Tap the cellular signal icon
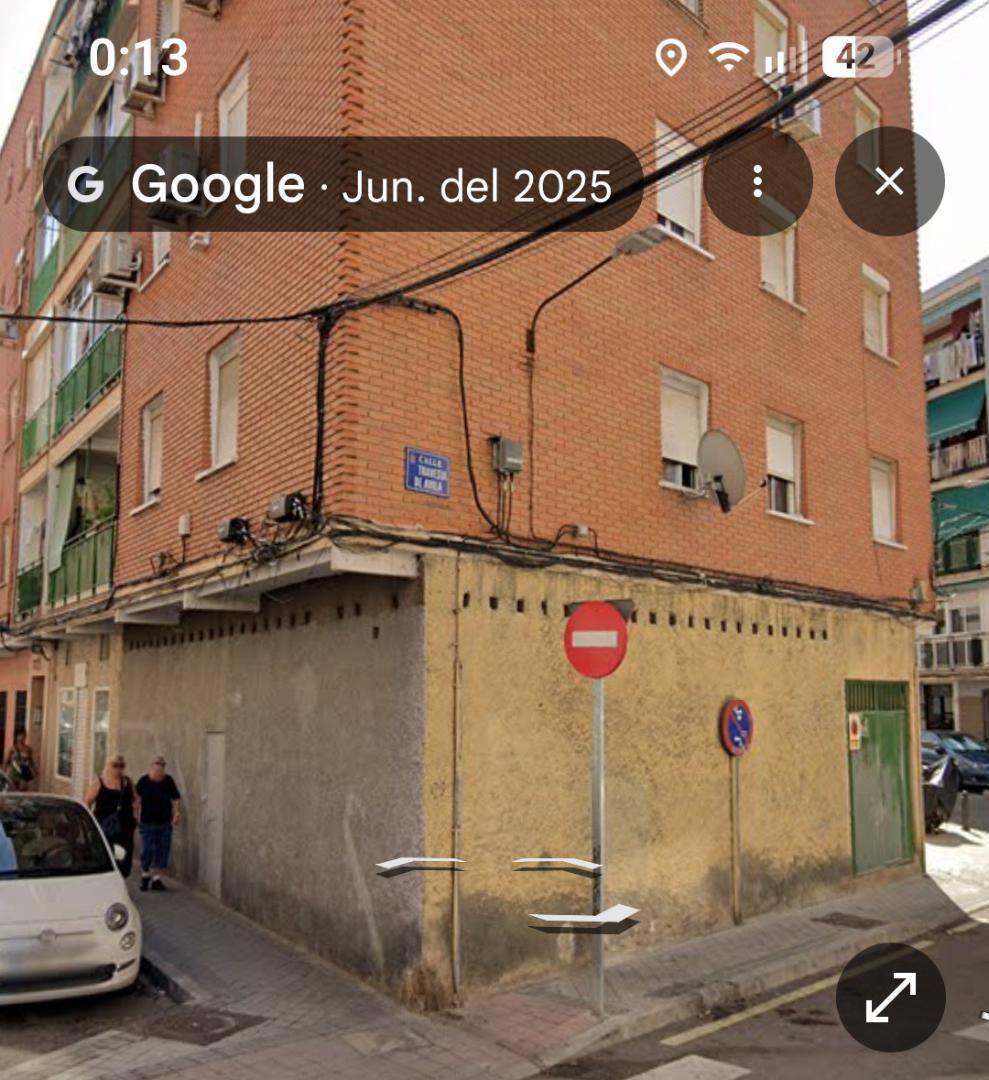Screen dimensions: 989x1080 782,60
